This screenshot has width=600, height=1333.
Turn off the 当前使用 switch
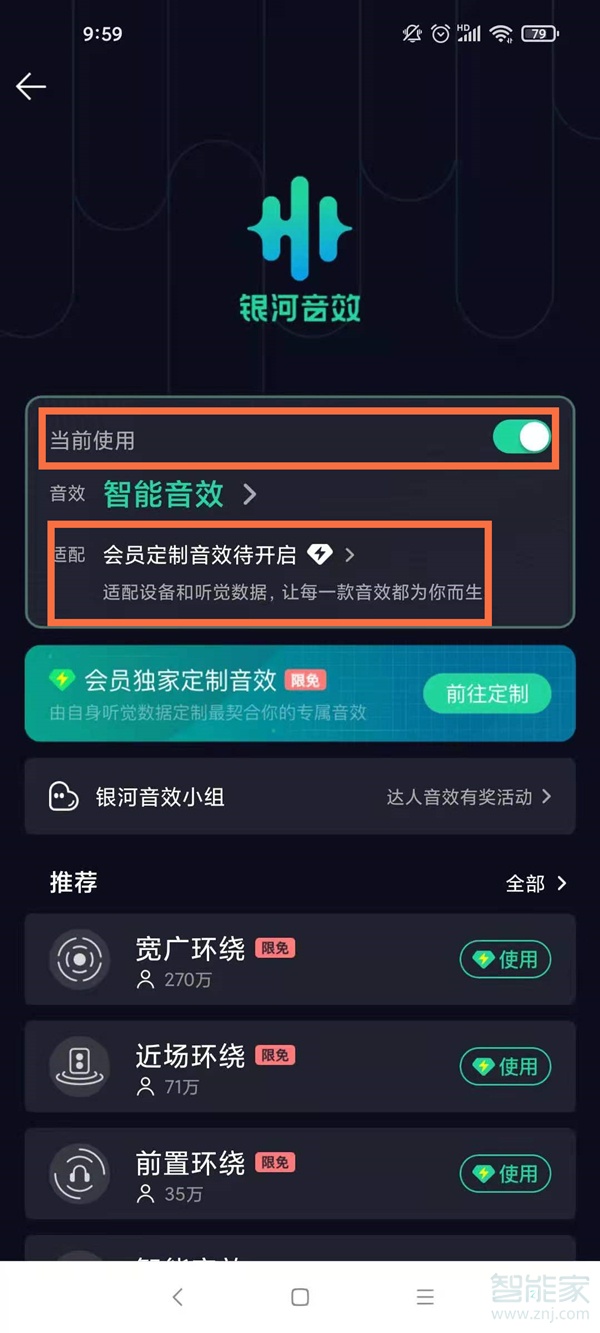[521, 438]
